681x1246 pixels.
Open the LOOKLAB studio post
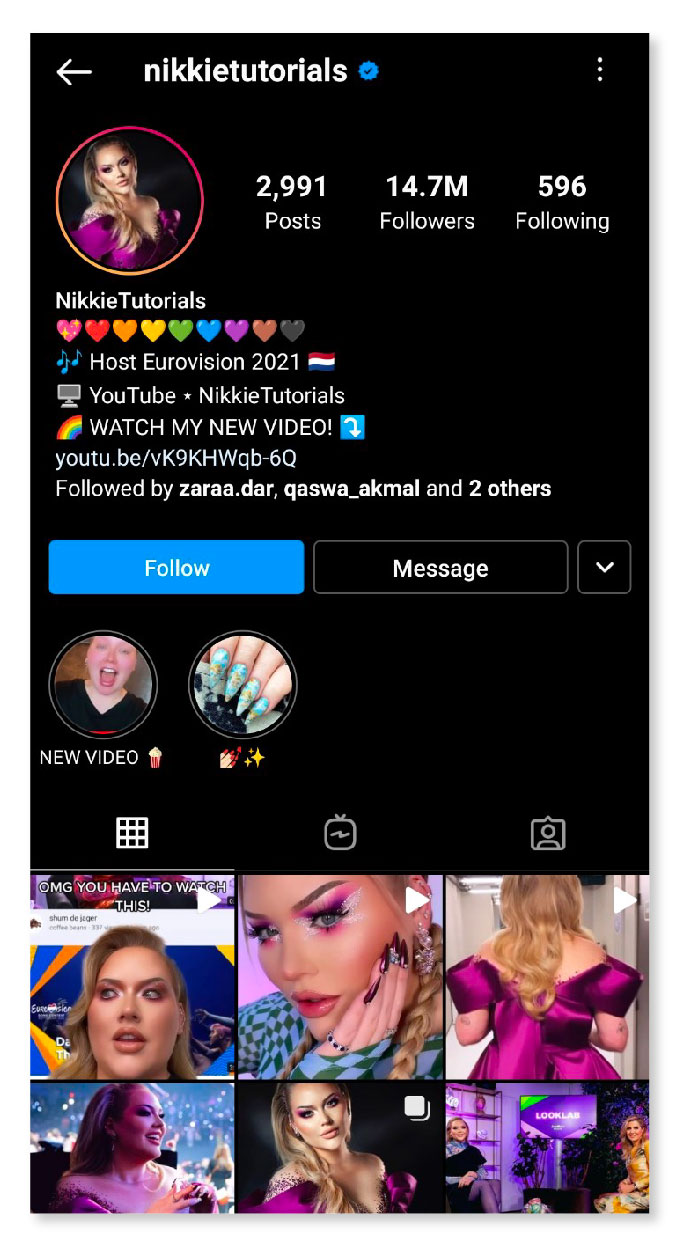tap(547, 1148)
